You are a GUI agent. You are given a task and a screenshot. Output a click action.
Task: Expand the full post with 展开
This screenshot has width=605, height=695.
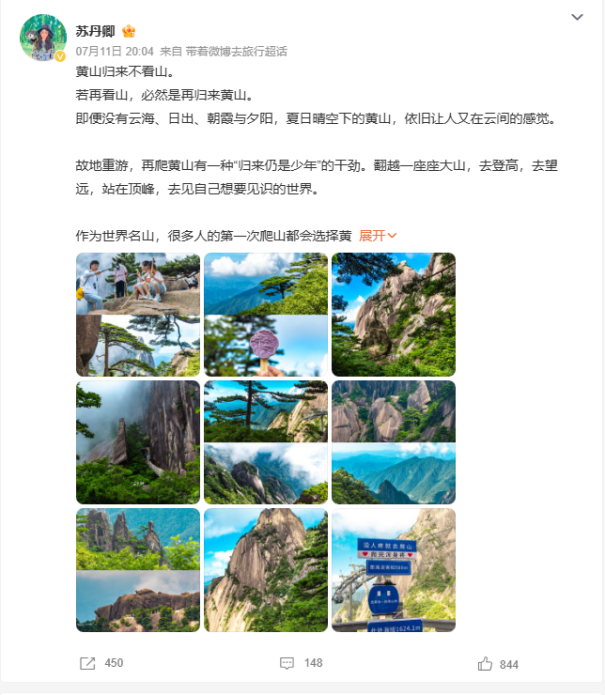point(378,236)
